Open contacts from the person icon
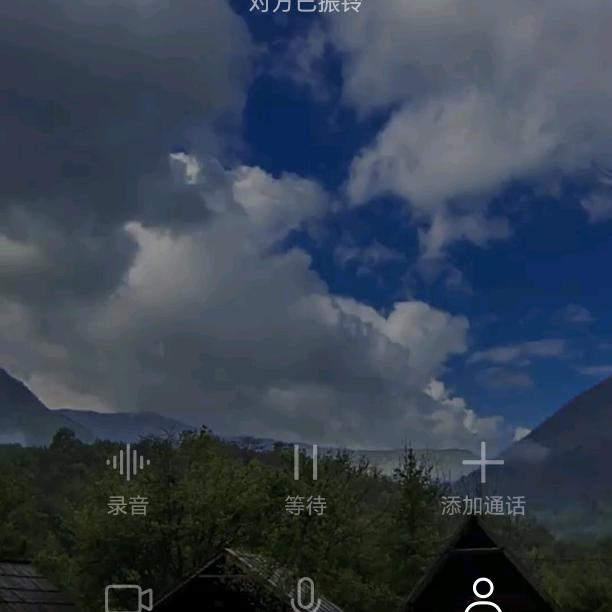This screenshot has width=612, height=612. 483,595
